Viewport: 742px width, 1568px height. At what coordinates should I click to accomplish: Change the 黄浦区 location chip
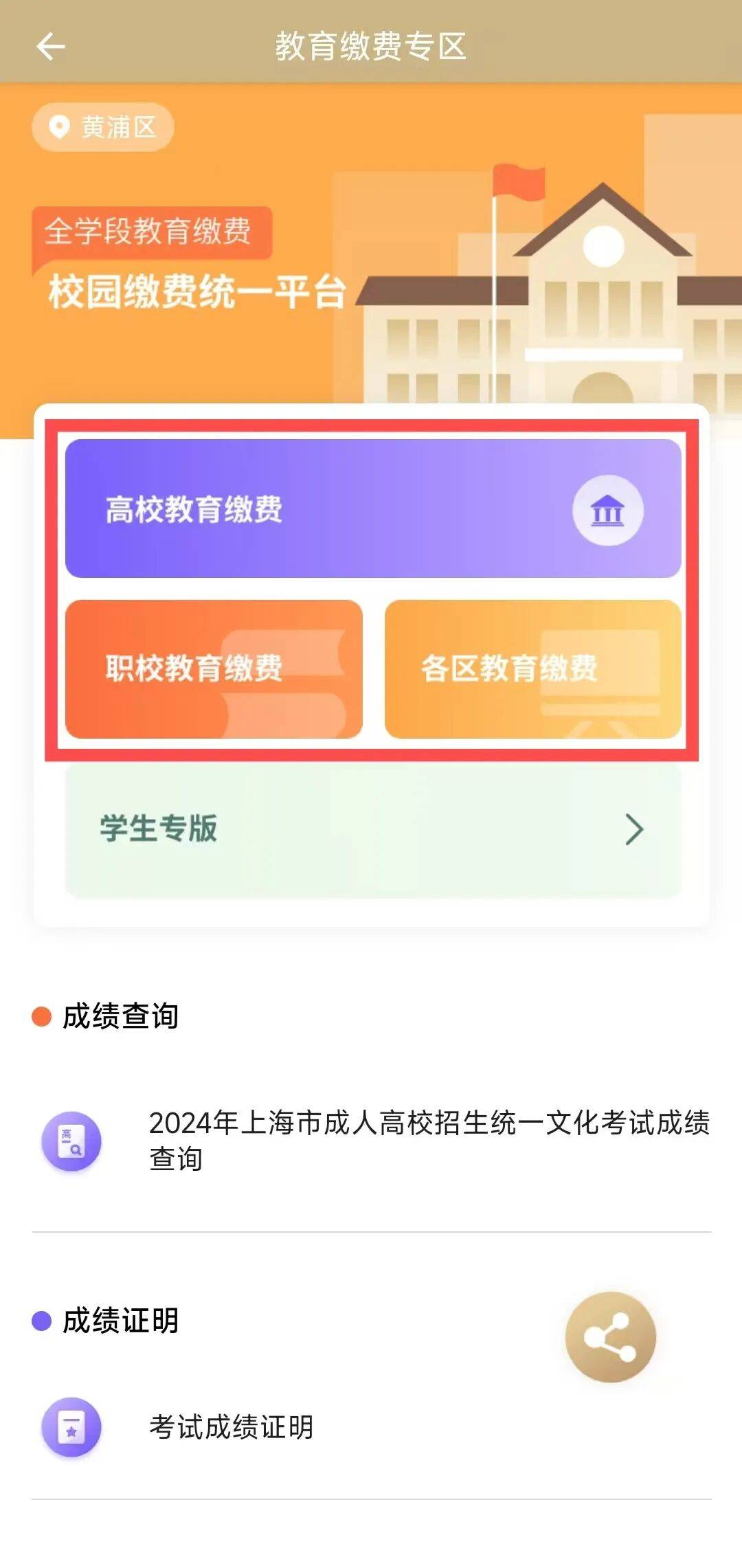103,127
